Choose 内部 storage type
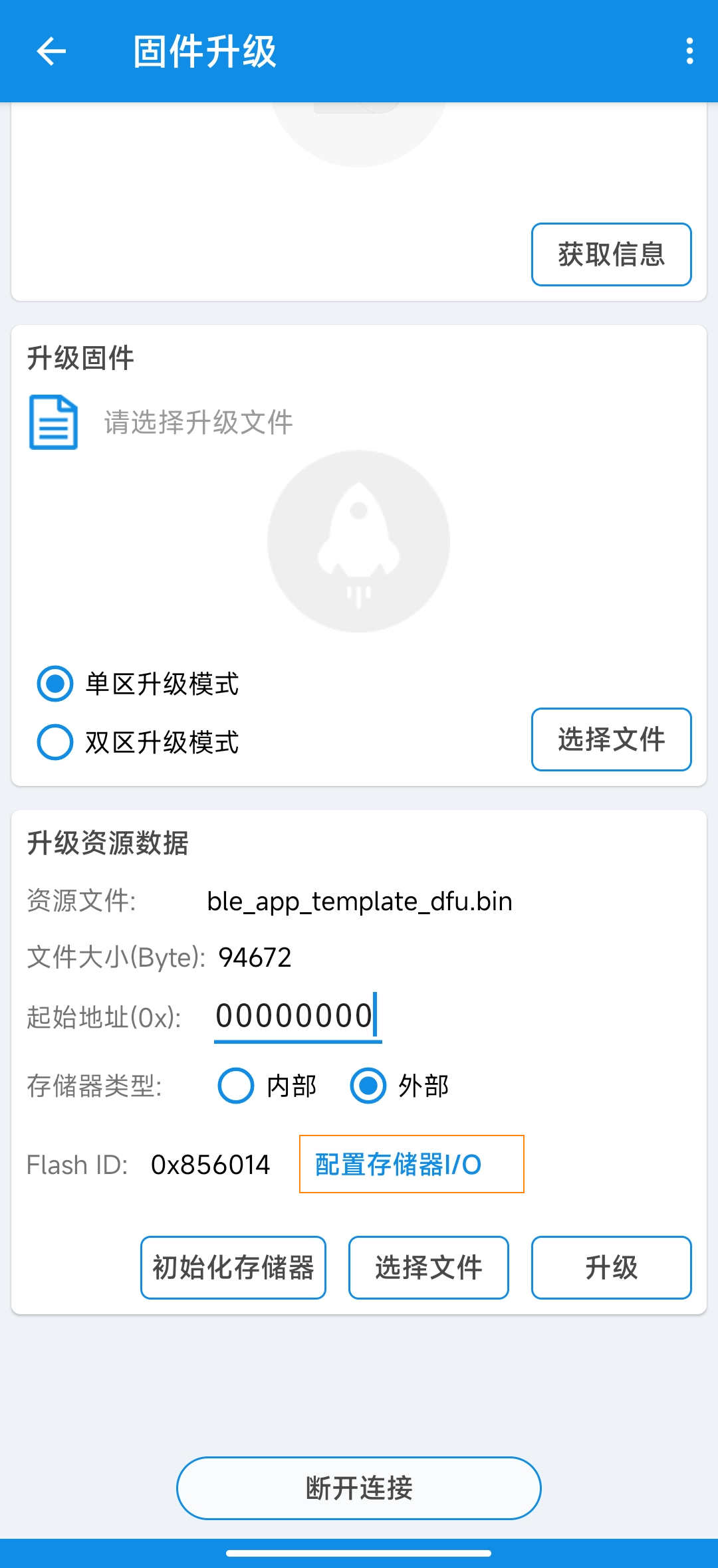Image resolution: width=718 pixels, height=1568 pixels. coord(236,1086)
